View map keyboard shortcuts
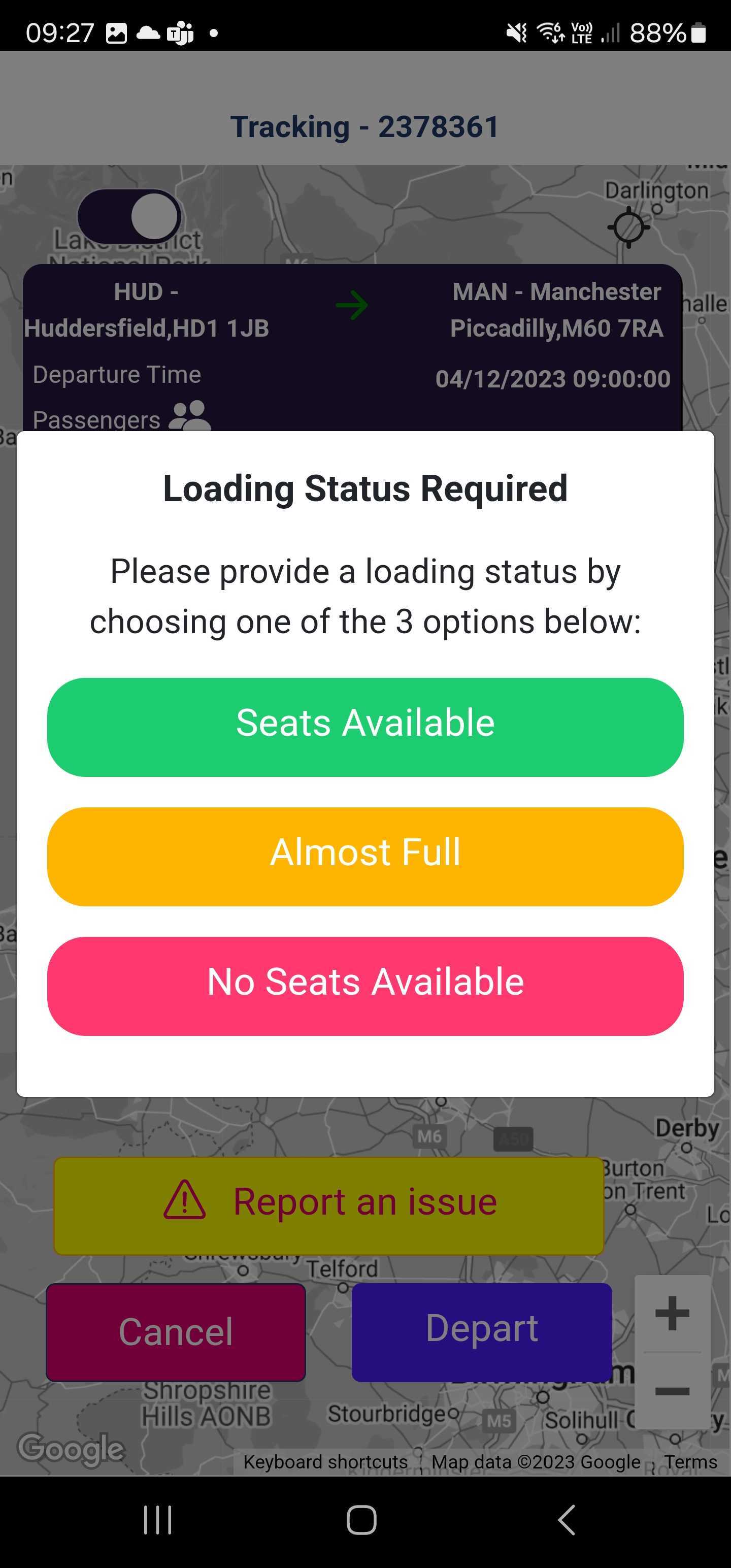Screen dimensions: 731x1568 [x=325, y=1461]
